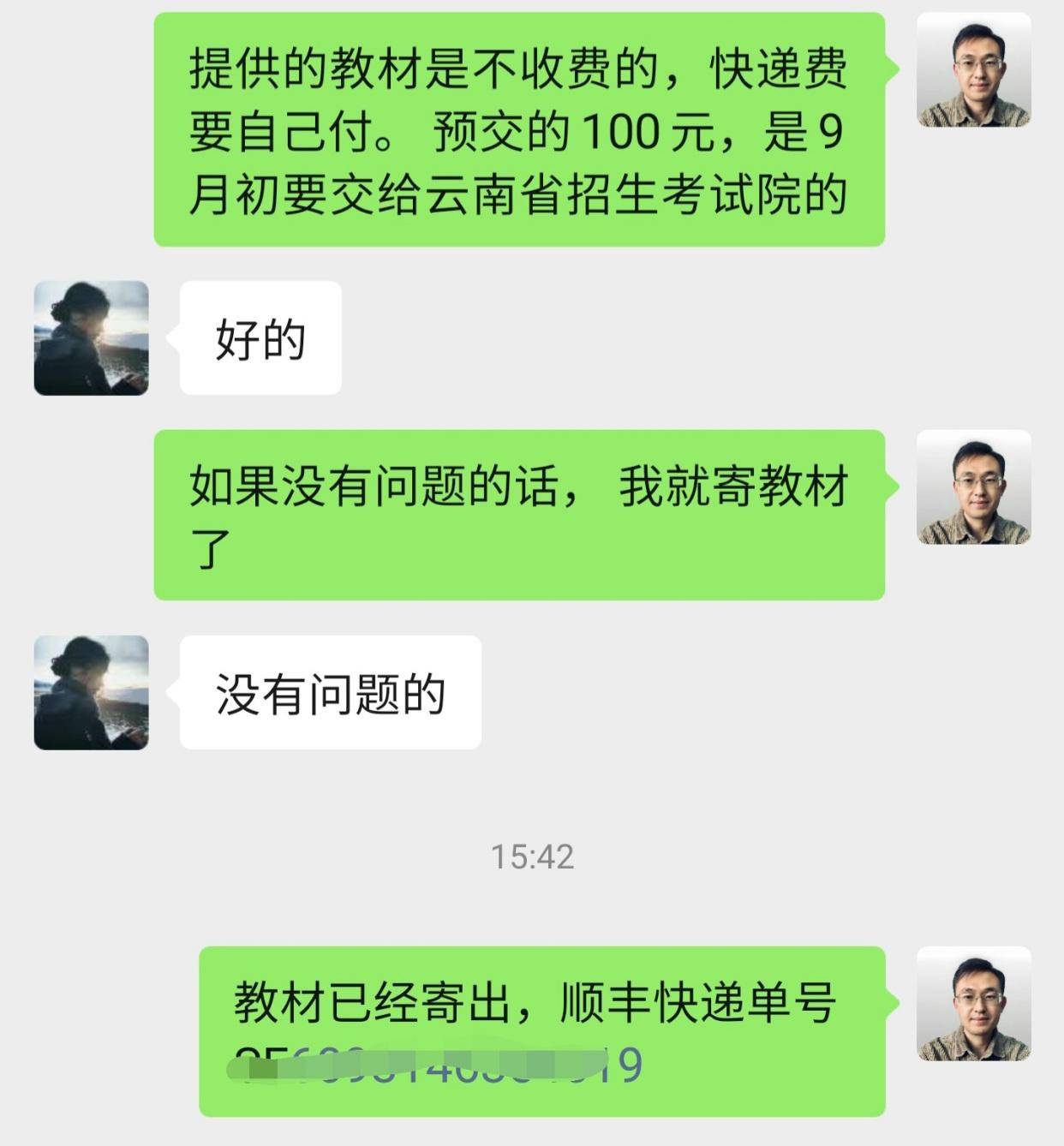Tap the contact's avatar next to 好的
This screenshot has width=1064, height=1146.
(91, 338)
